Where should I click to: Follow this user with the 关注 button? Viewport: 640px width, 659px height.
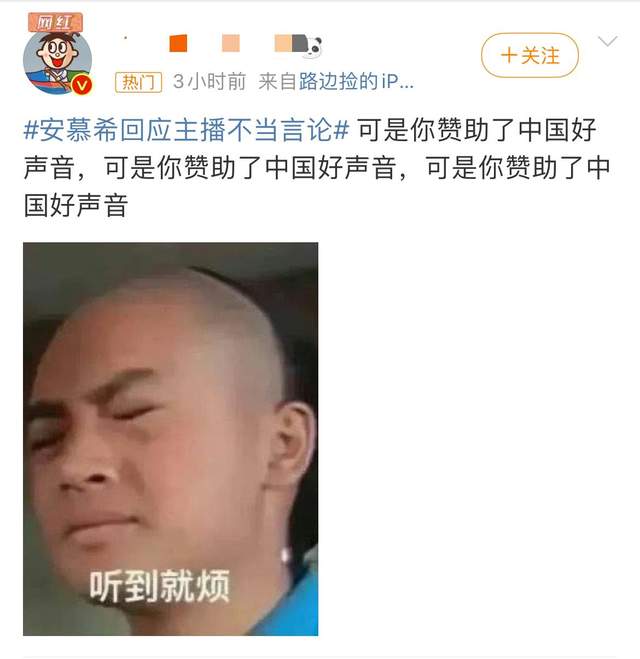529,55
